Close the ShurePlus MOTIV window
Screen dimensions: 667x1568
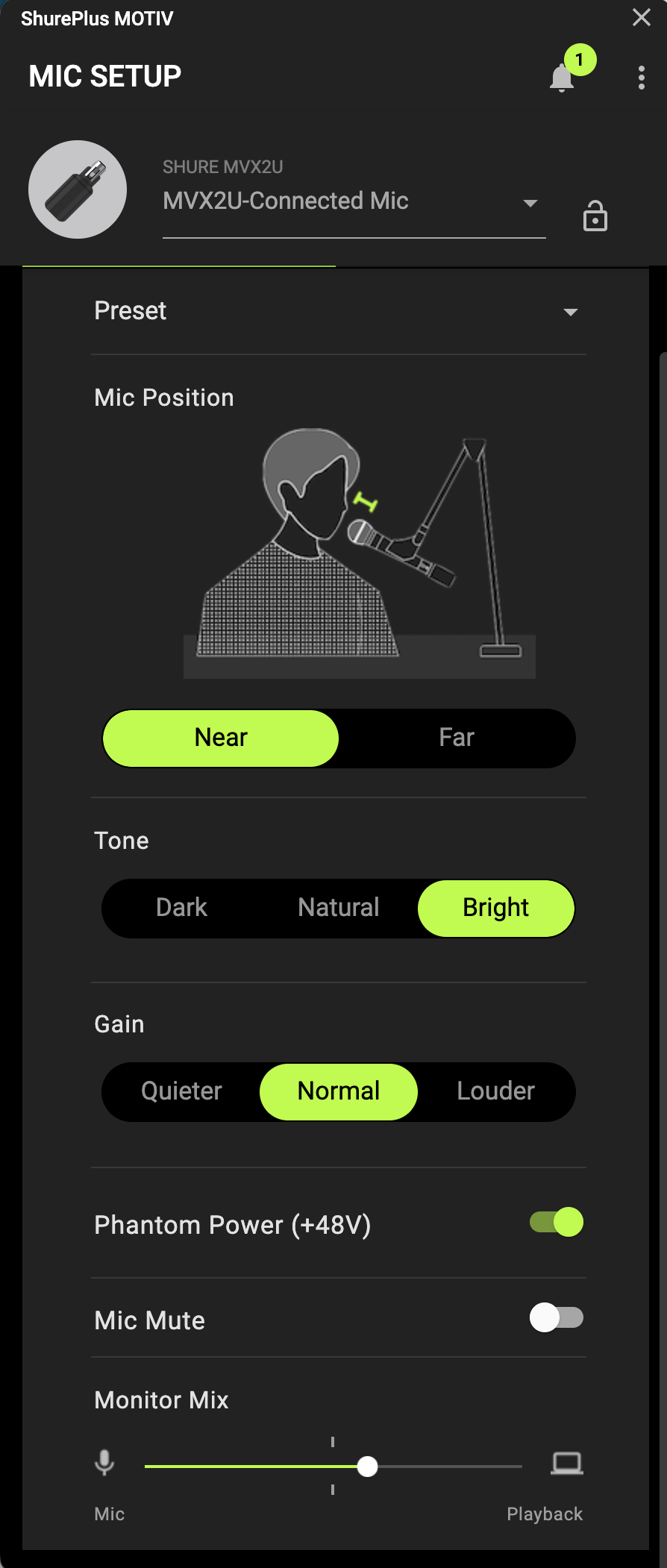pos(641,17)
